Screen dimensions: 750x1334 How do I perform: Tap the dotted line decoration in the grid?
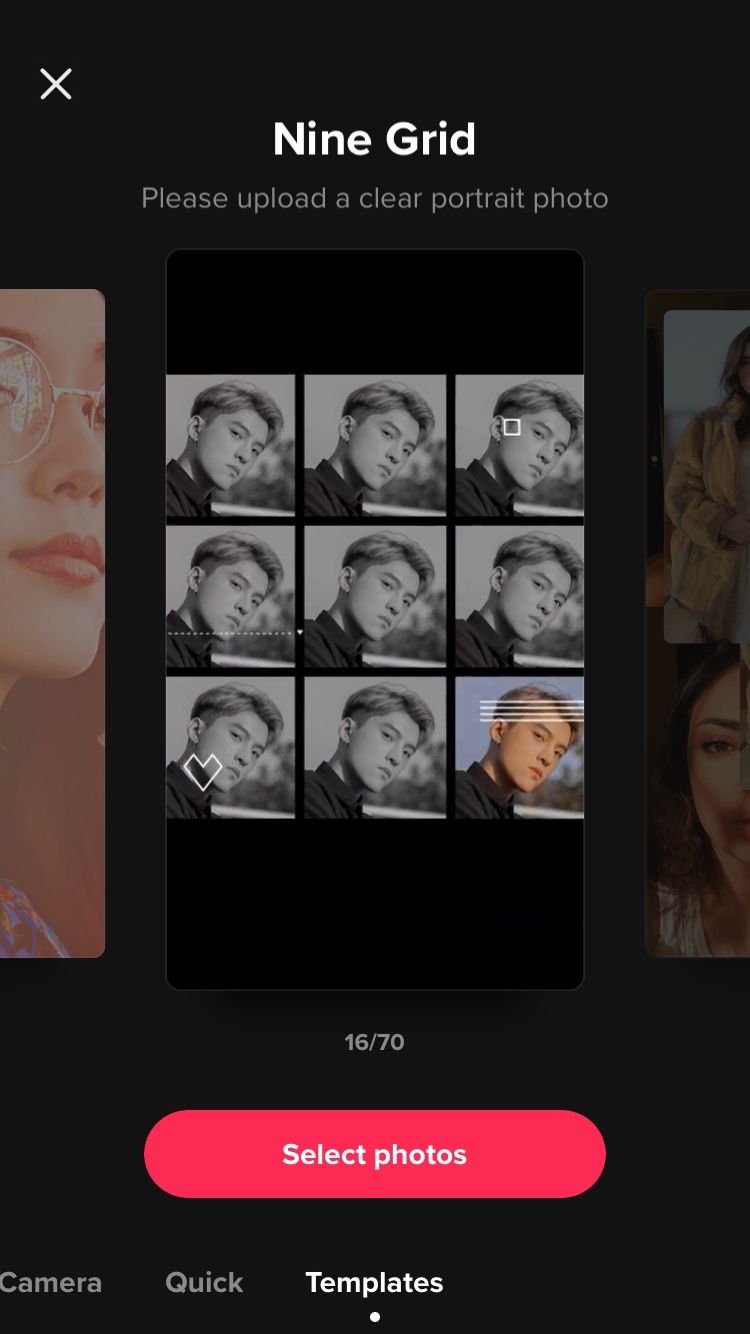tap(228, 633)
